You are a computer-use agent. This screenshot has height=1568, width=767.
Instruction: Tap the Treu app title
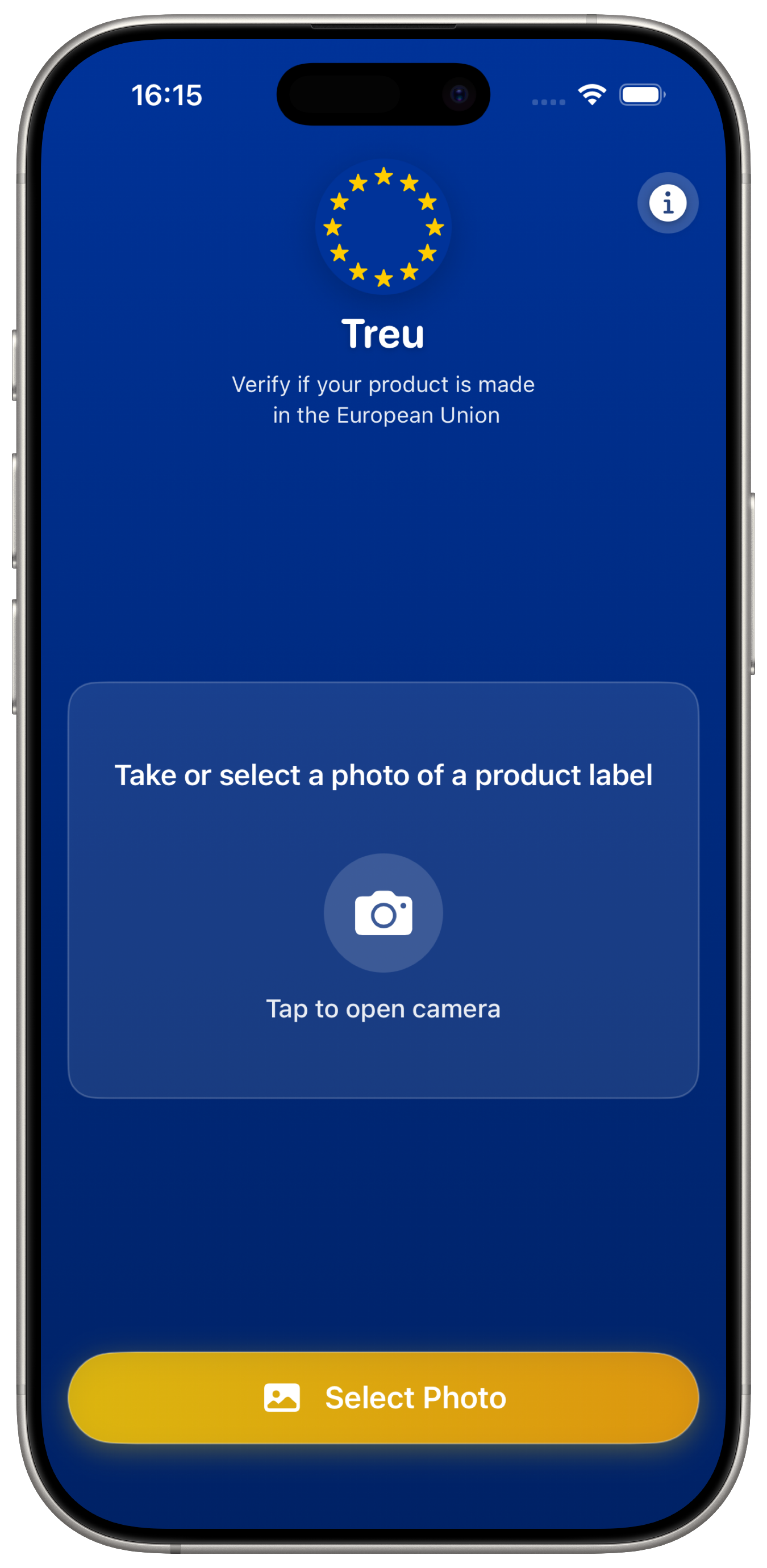383,332
